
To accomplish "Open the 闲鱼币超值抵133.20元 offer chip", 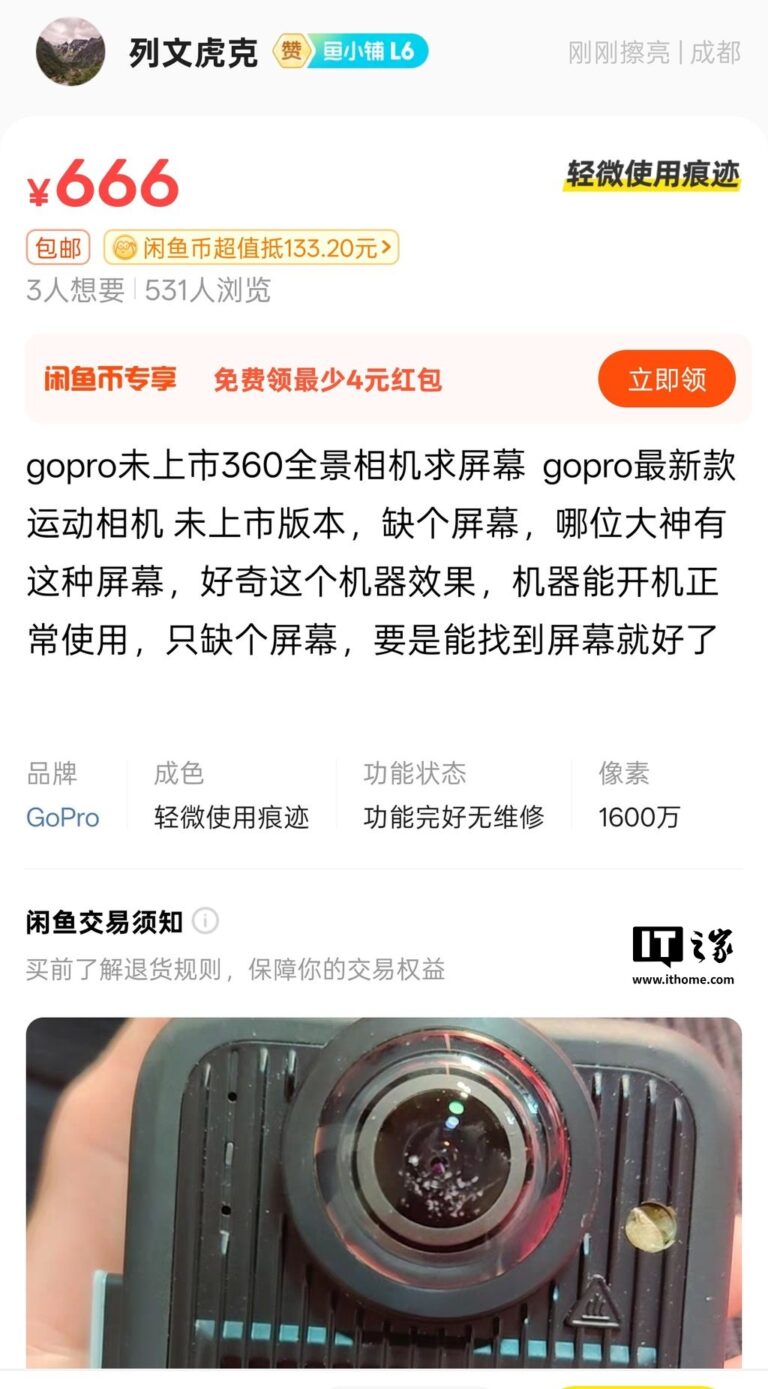I will pyautogui.click(x=251, y=247).
